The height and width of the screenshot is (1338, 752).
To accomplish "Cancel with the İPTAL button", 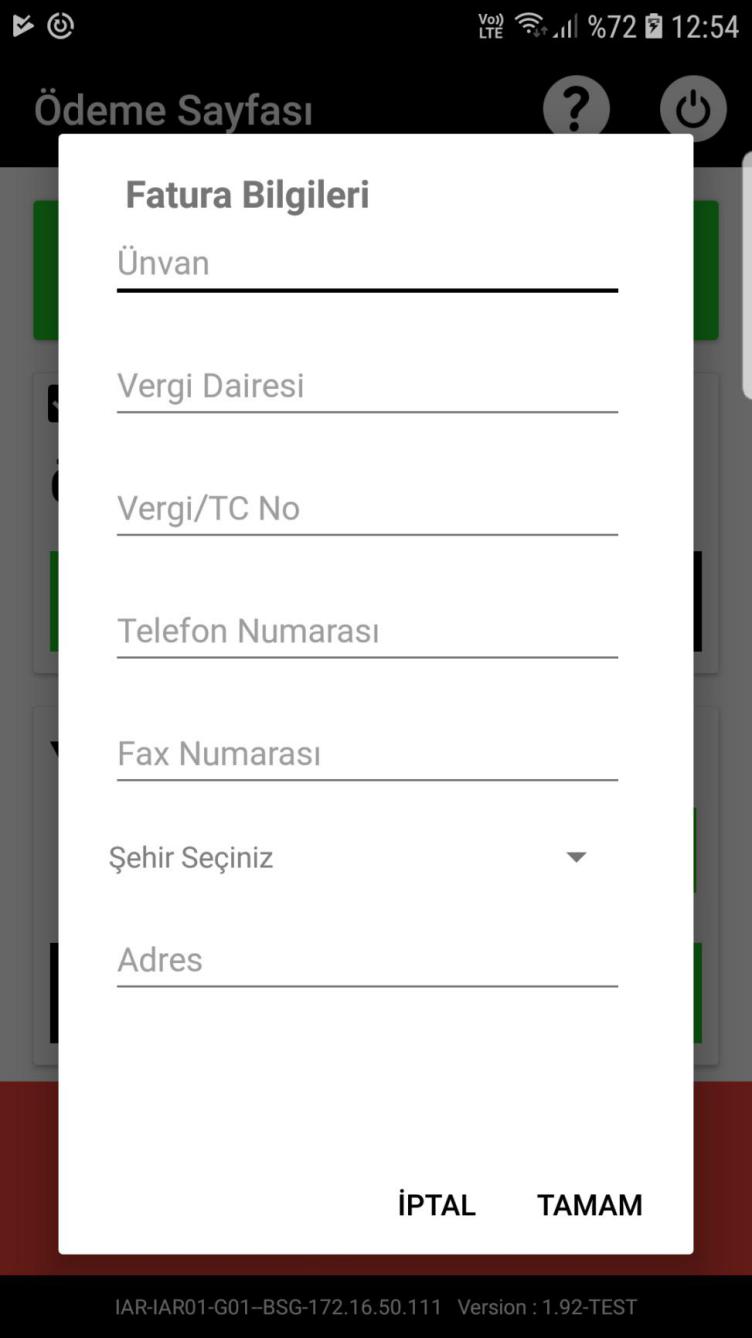I will 437,1205.
